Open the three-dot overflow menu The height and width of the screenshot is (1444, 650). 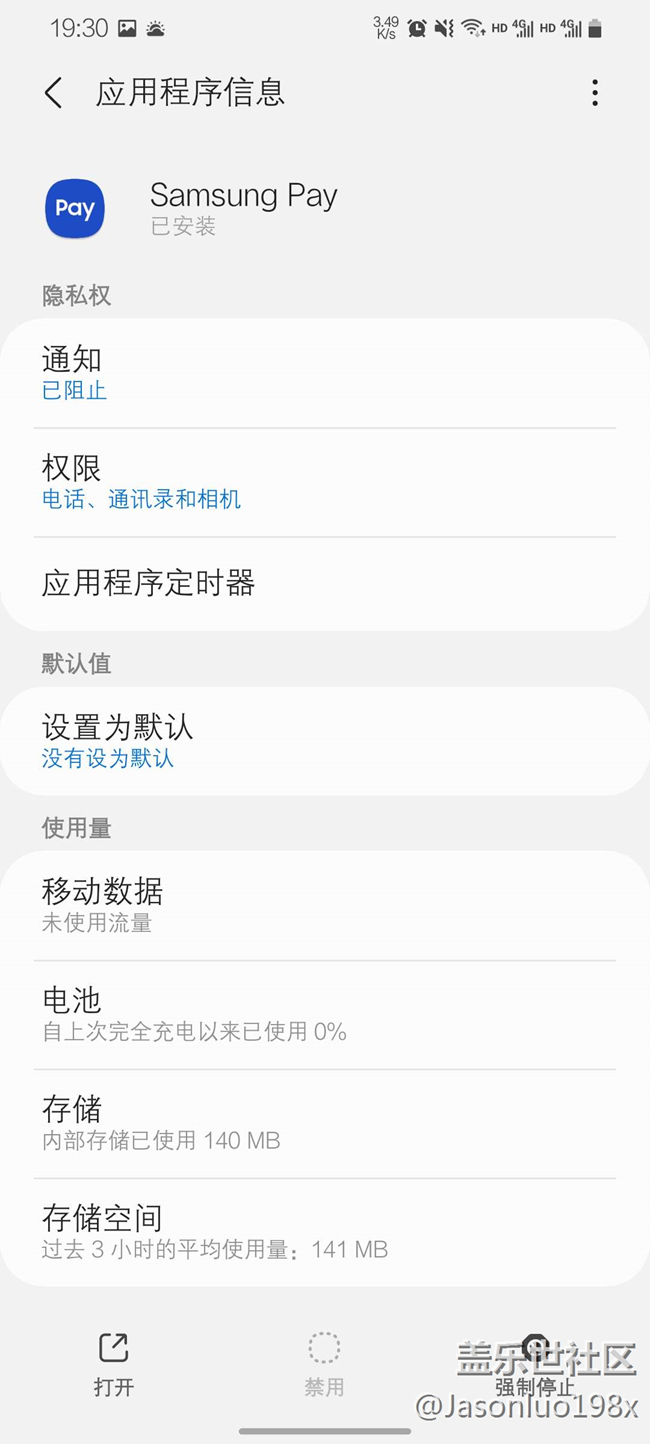(x=595, y=93)
